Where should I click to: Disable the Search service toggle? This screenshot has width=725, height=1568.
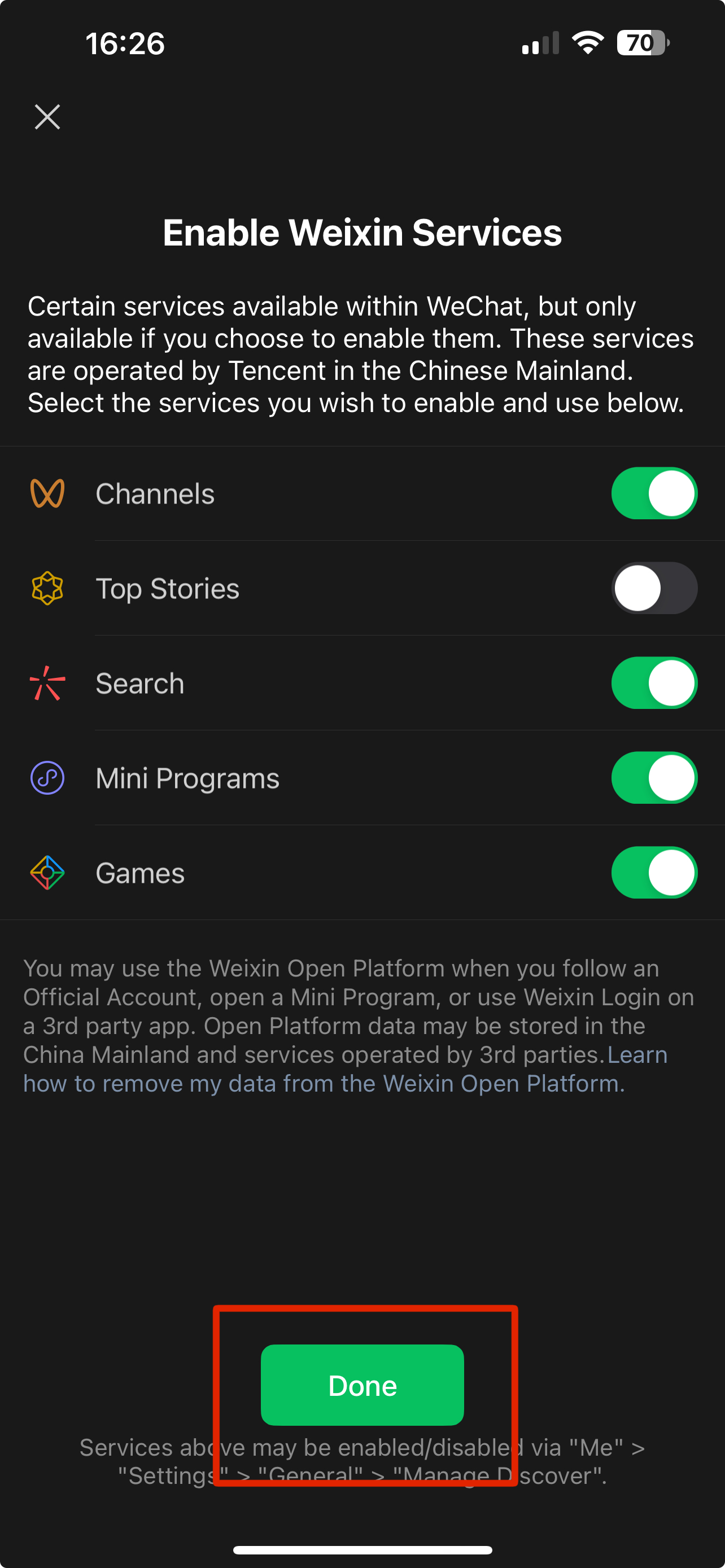[654, 683]
